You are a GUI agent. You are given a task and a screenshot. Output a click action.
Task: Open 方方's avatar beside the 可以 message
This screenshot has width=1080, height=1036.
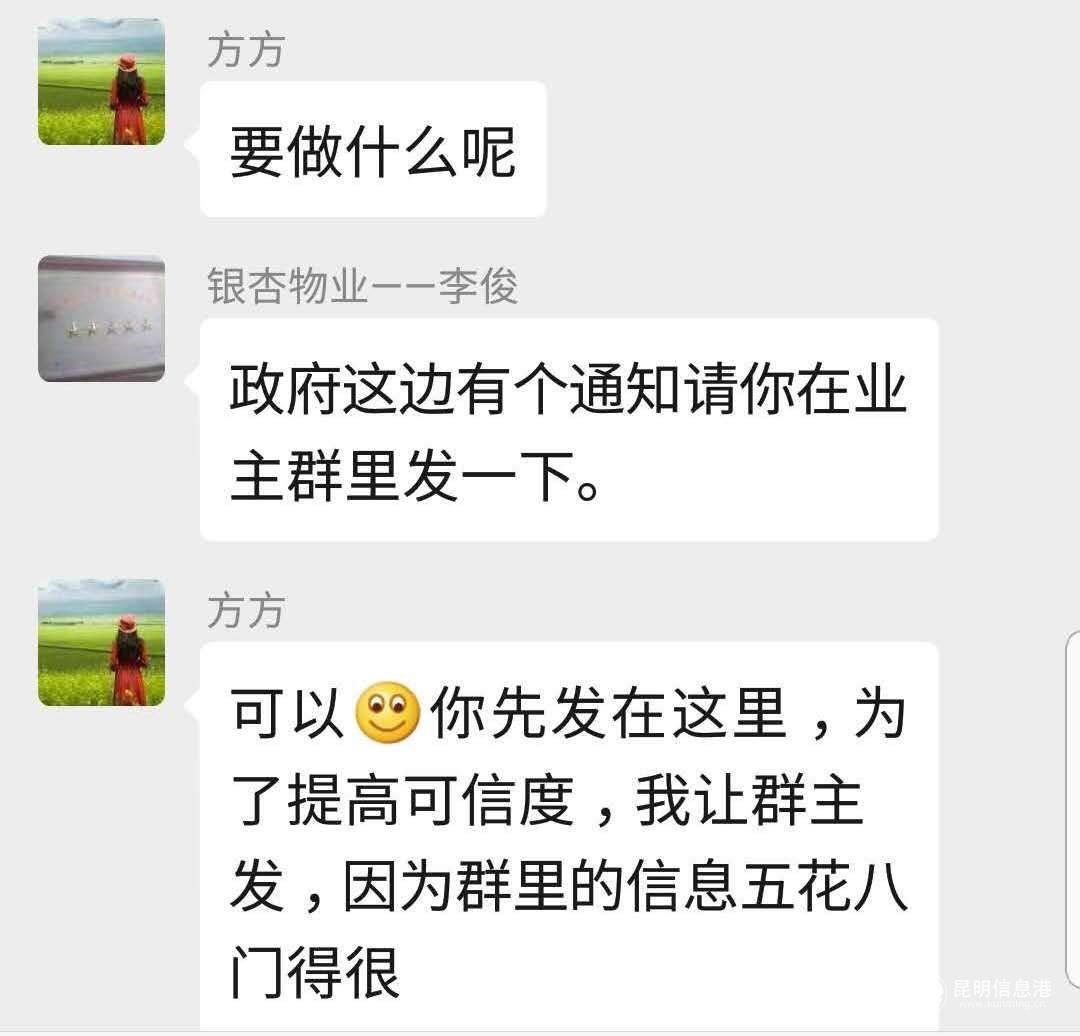(x=101, y=643)
